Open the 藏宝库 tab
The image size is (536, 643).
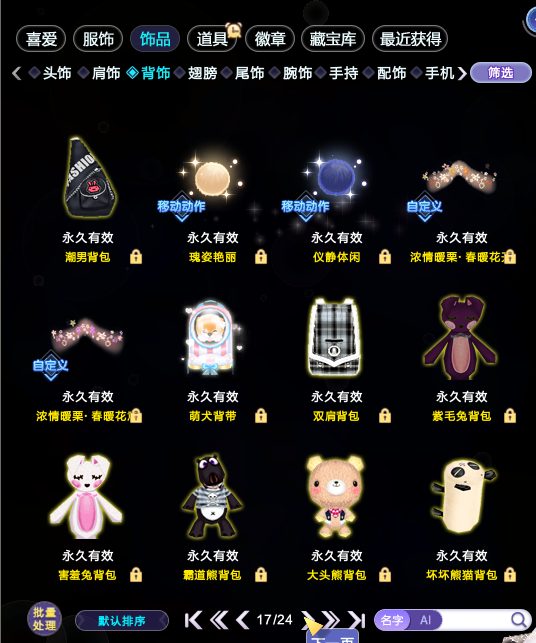pos(333,39)
